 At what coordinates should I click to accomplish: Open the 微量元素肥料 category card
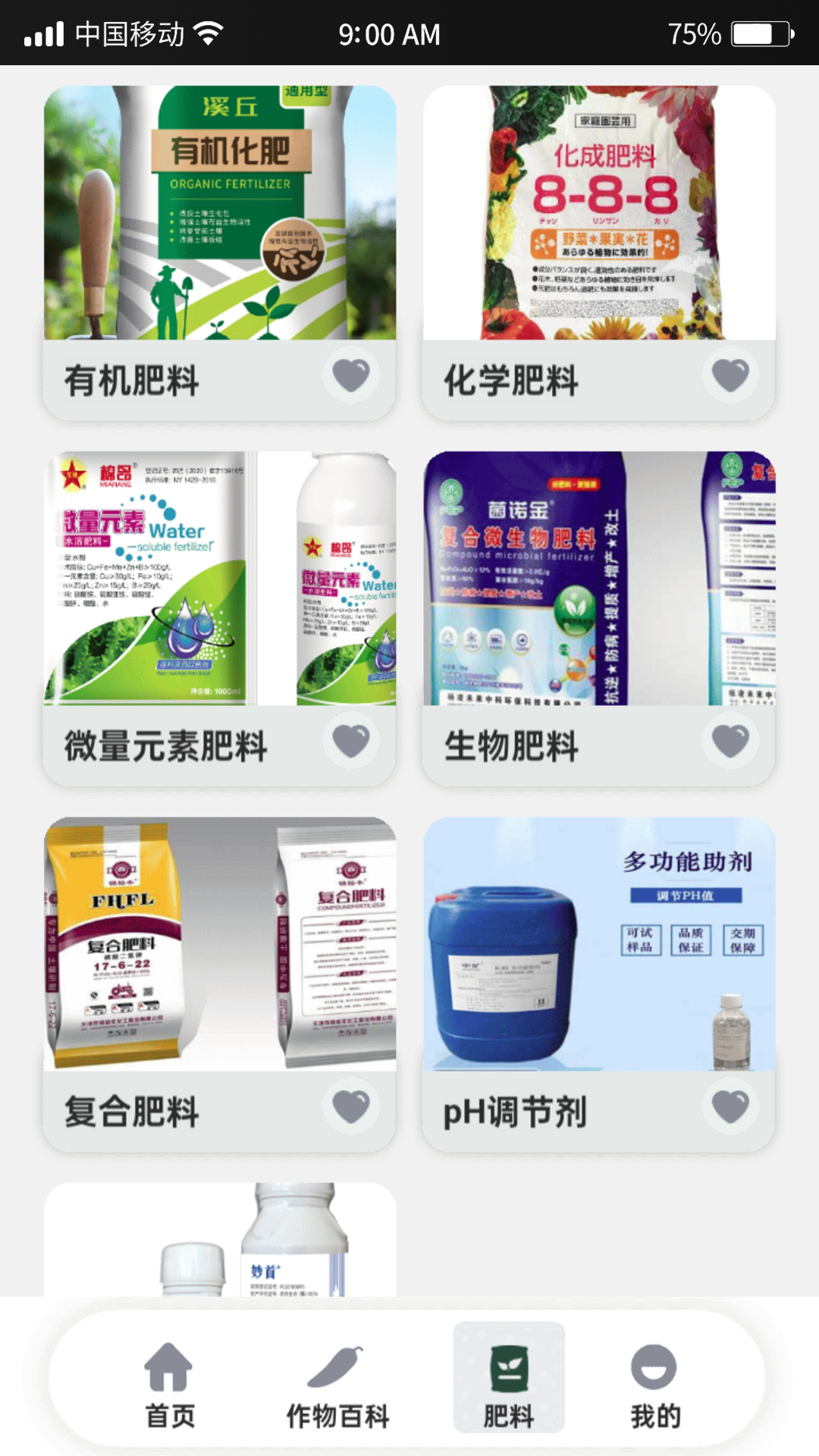pyautogui.click(x=220, y=618)
